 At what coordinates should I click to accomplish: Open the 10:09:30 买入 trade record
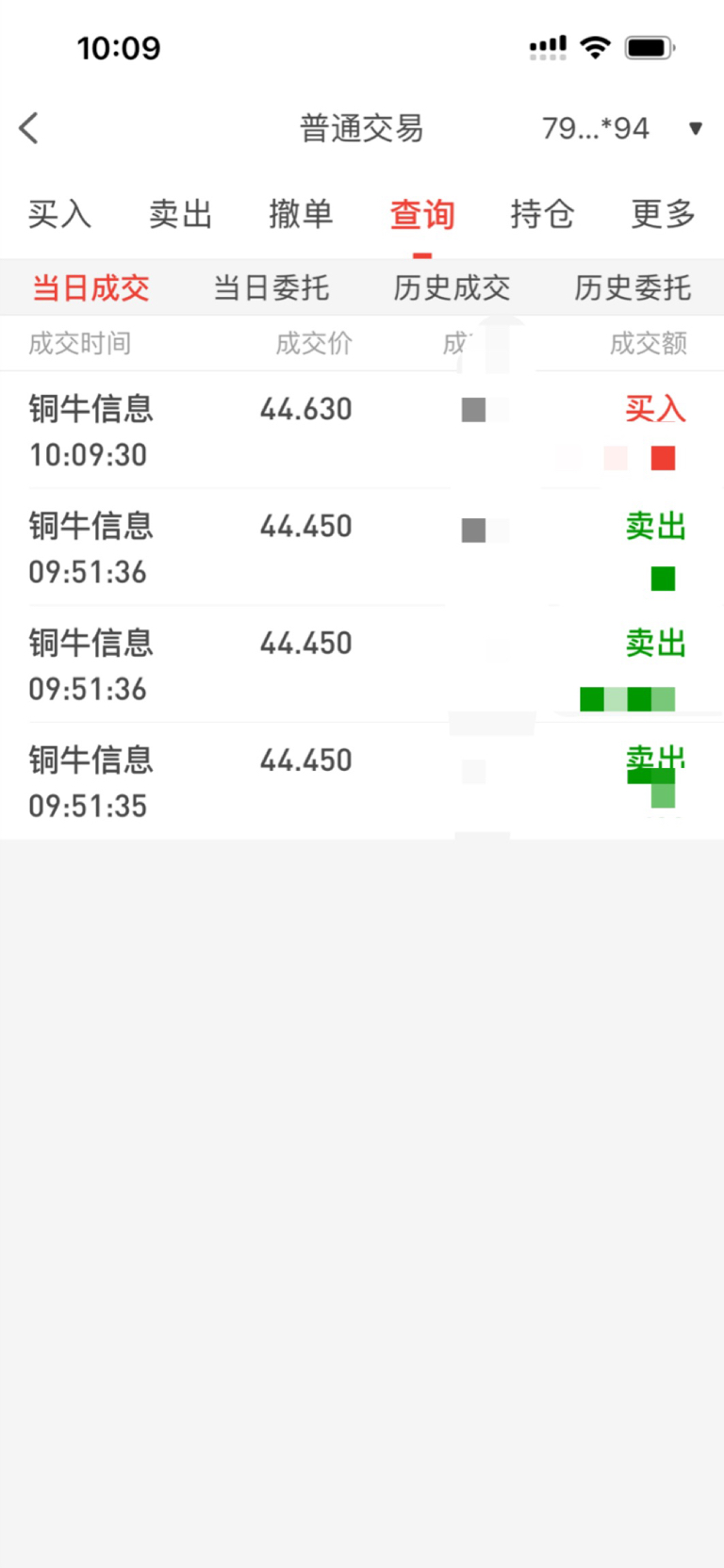362,431
